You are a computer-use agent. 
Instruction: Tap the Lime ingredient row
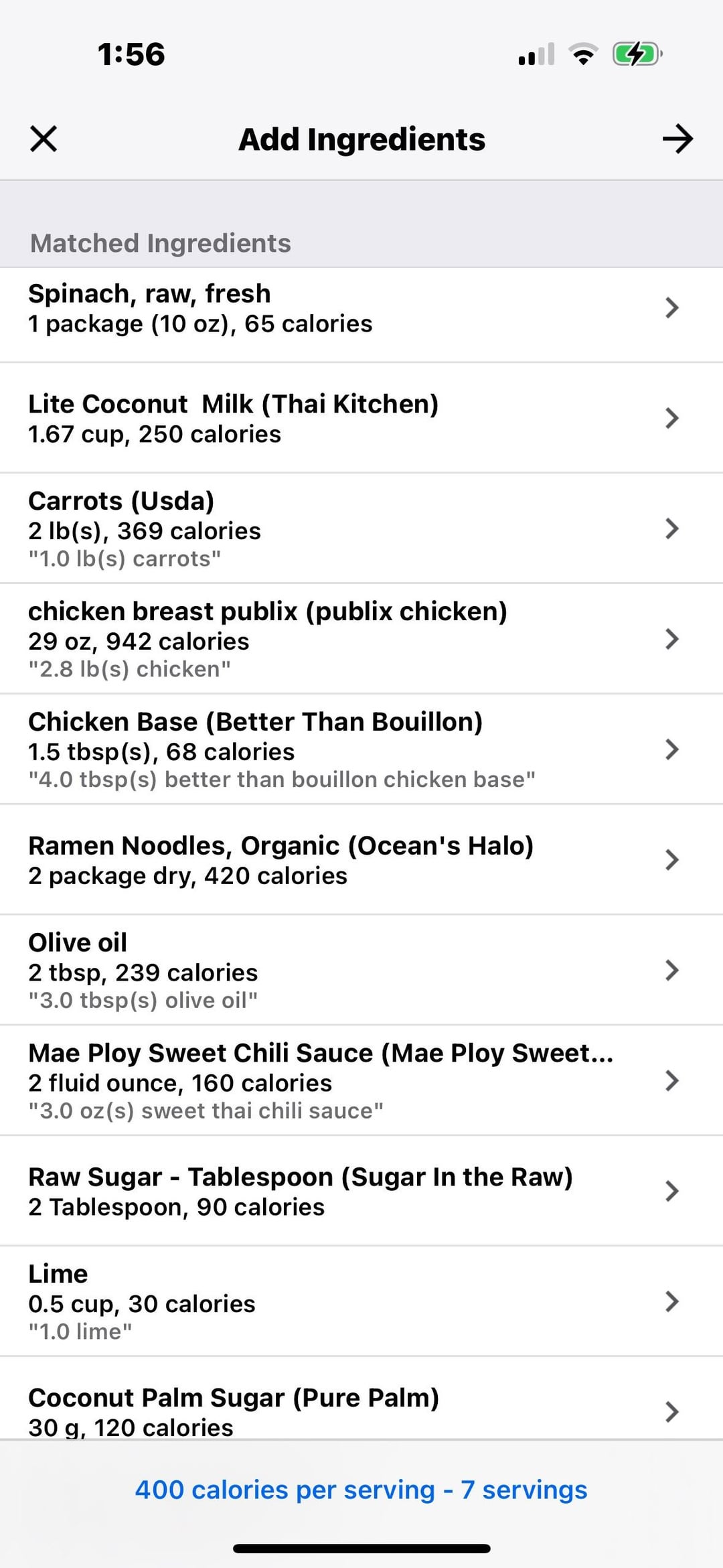click(361, 1301)
